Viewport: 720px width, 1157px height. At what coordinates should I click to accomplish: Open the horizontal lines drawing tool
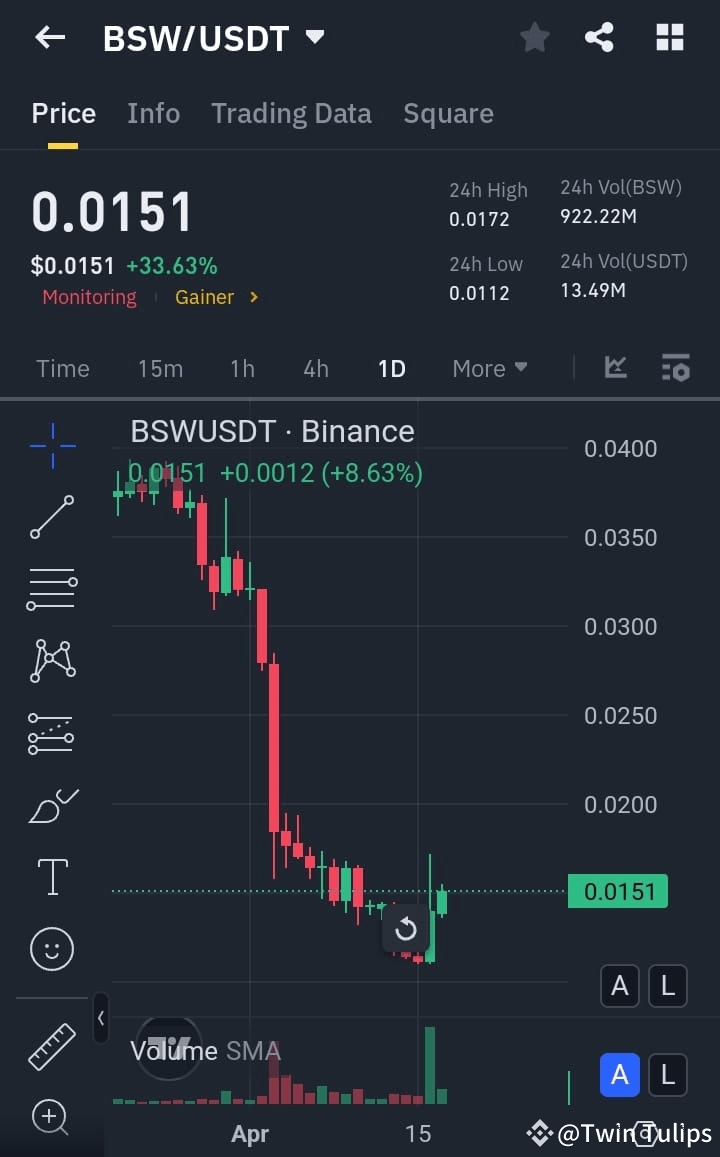(x=51, y=588)
